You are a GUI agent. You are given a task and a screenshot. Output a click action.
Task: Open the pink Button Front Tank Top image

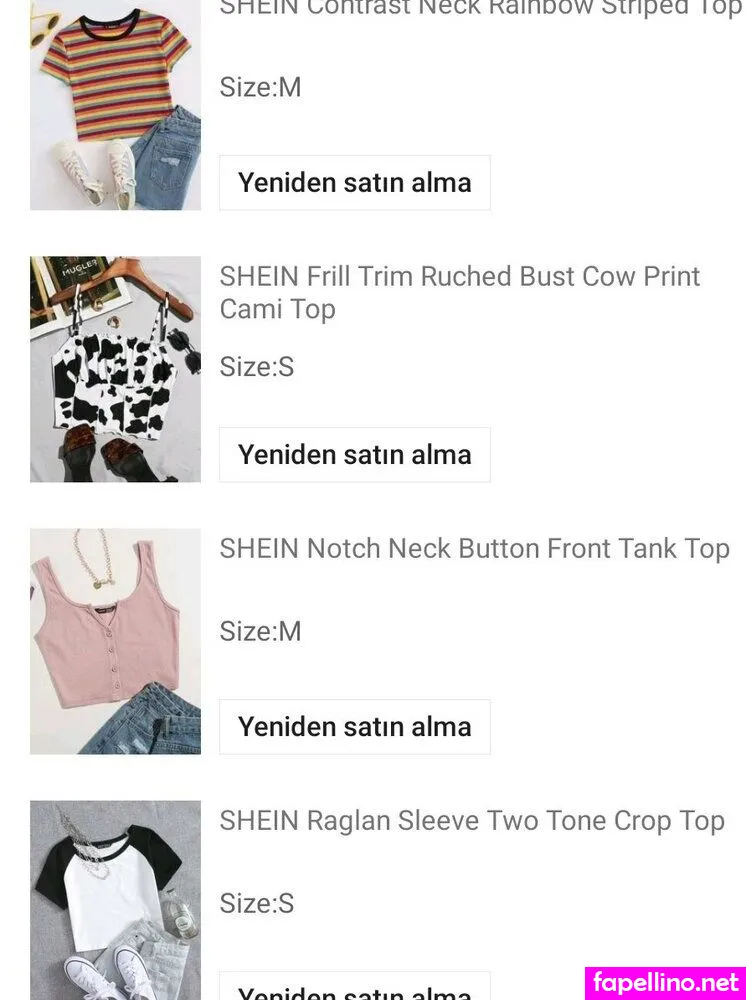point(115,641)
